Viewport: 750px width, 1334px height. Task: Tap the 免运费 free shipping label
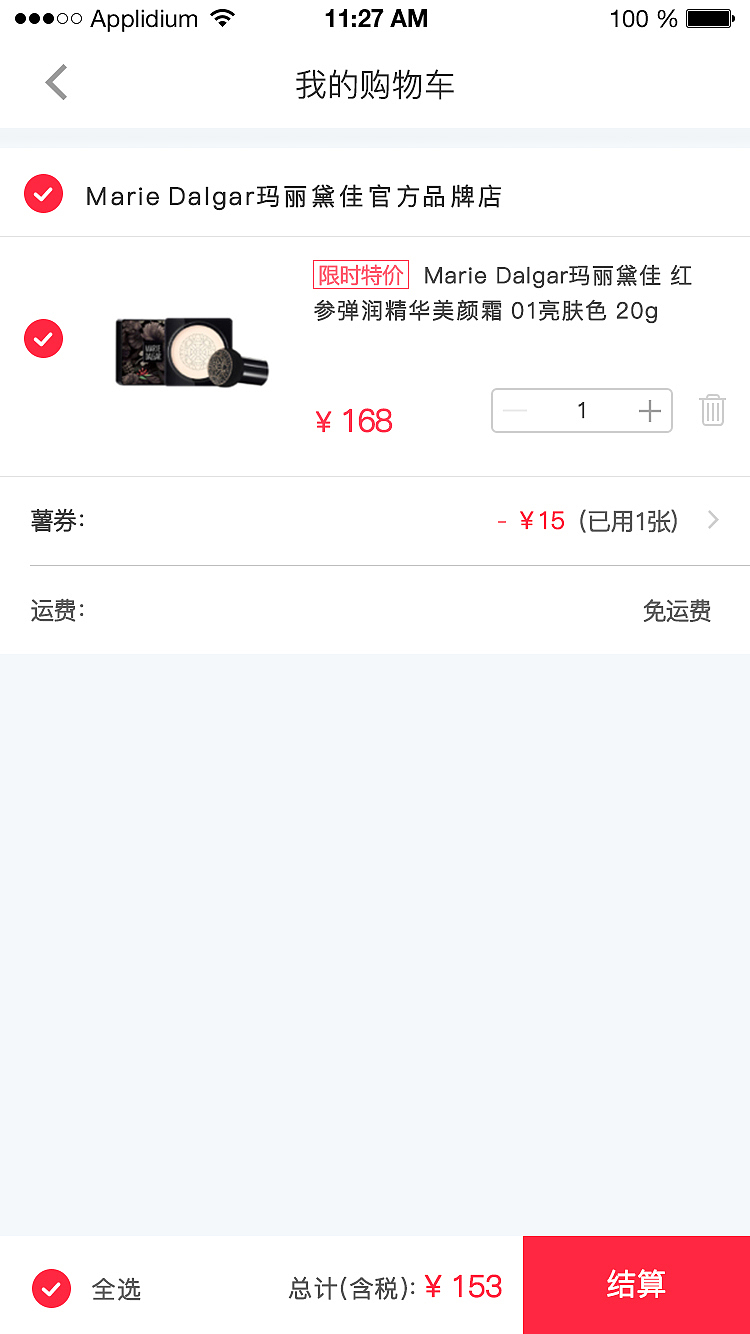(x=677, y=611)
